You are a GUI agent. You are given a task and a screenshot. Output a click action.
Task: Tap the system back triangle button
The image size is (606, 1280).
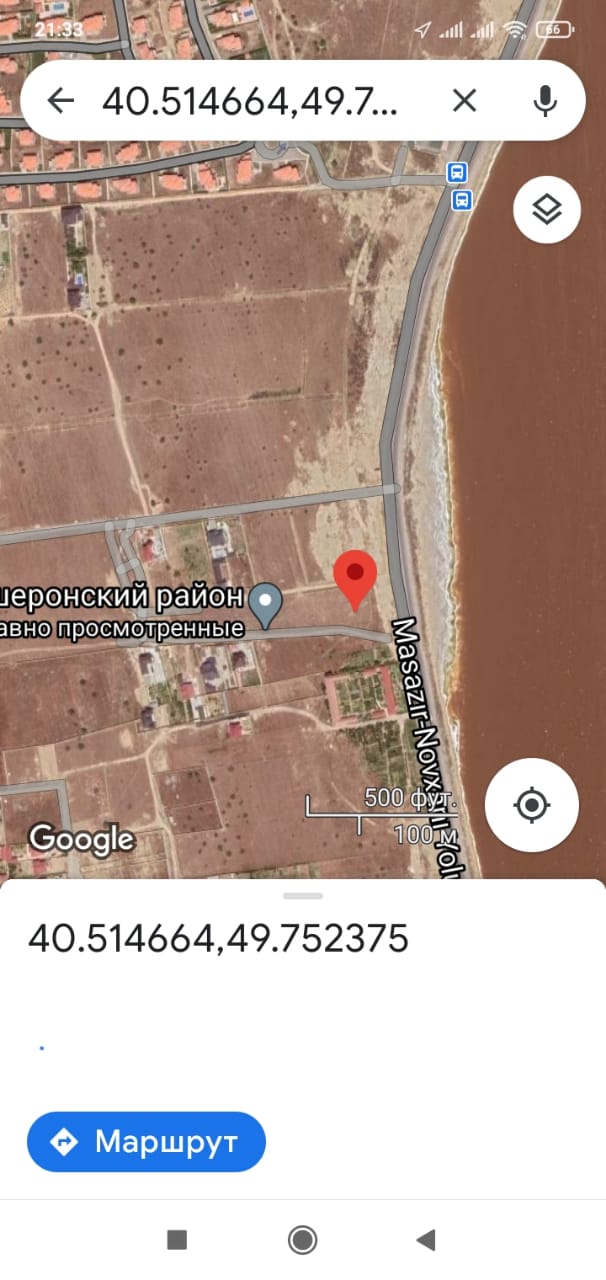click(426, 1240)
